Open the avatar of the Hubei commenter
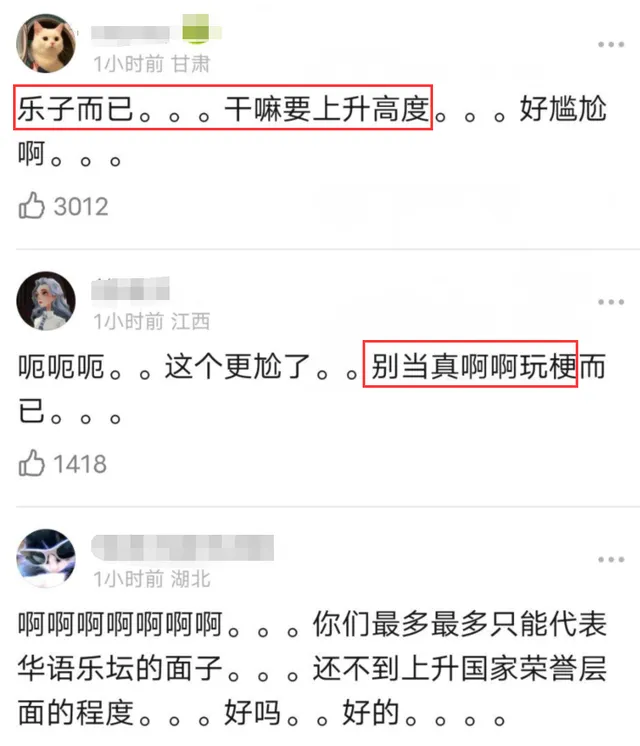 coord(46,557)
